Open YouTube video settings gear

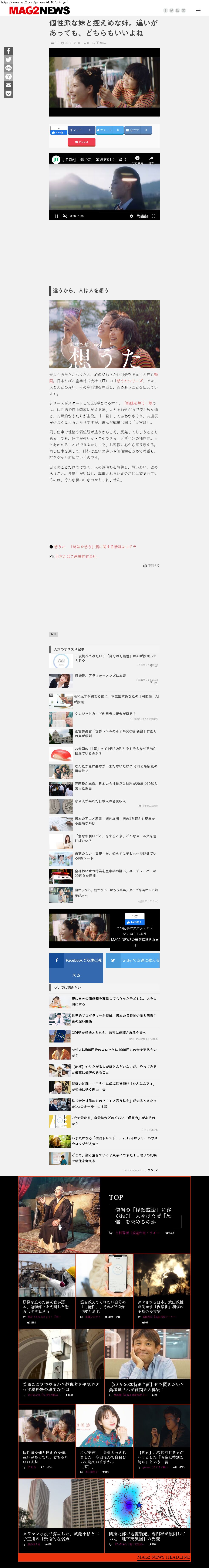pos(131,216)
